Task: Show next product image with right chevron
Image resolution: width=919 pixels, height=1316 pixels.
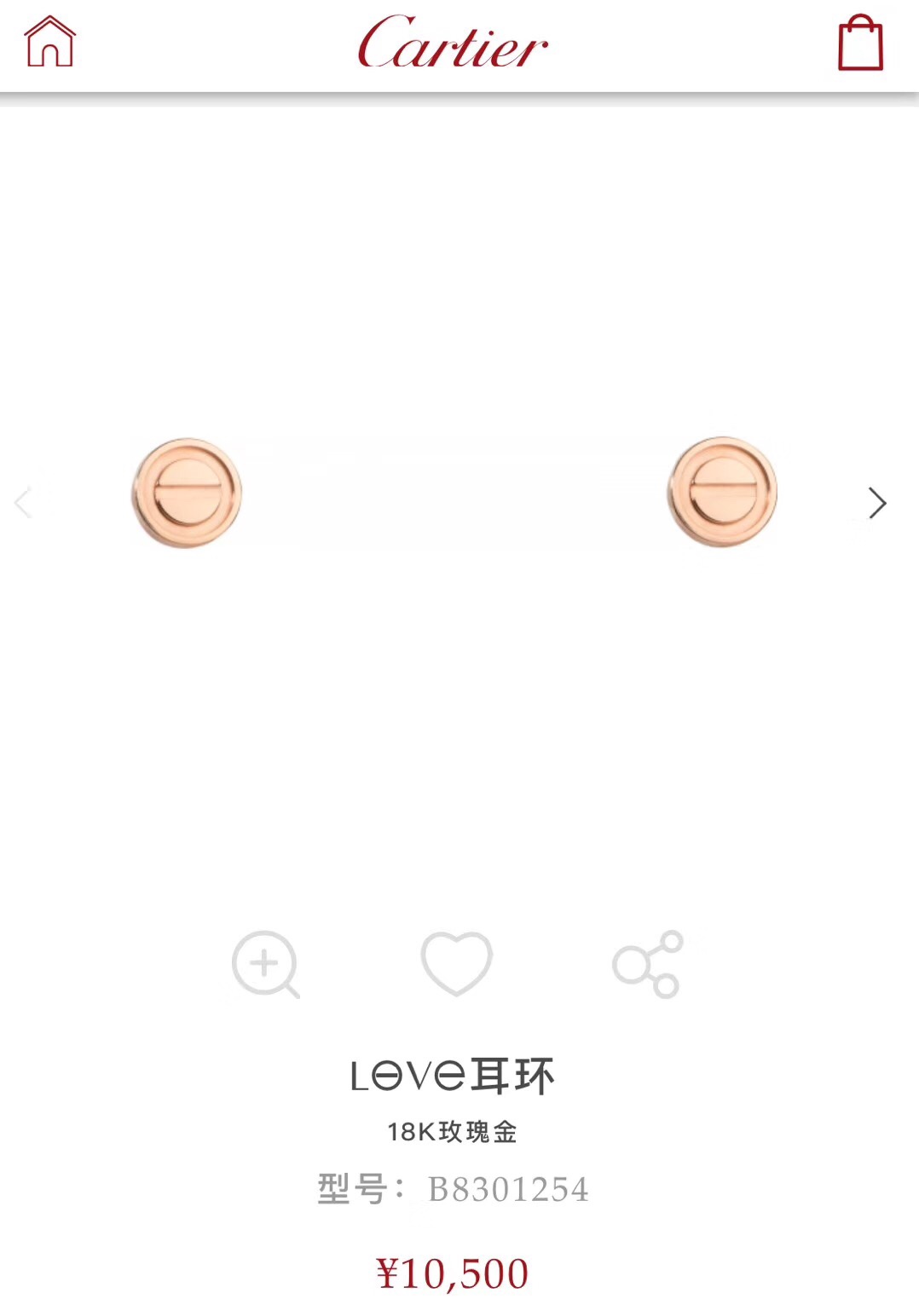Action: [876, 503]
